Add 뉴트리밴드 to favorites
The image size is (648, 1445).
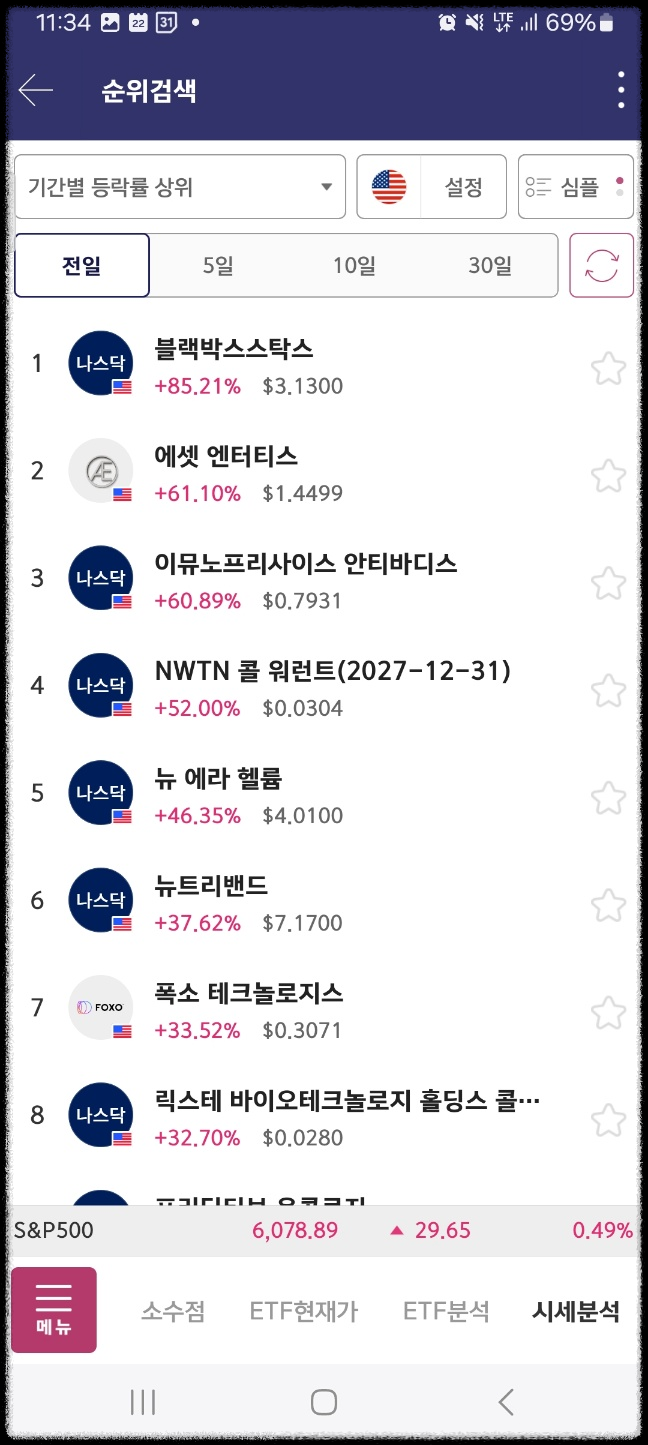608,905
